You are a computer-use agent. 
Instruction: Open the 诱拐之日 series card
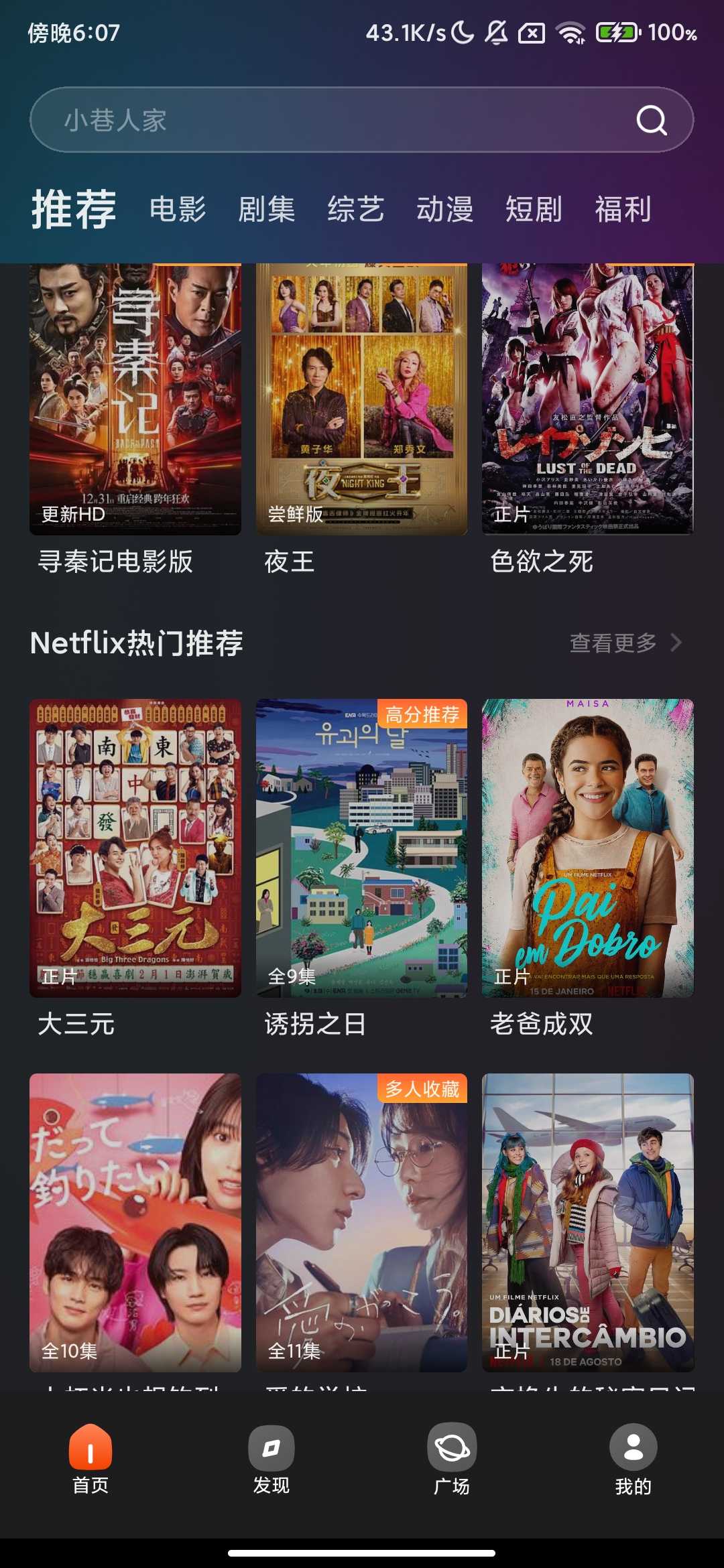pyautogui.click(x=361, y=848)
